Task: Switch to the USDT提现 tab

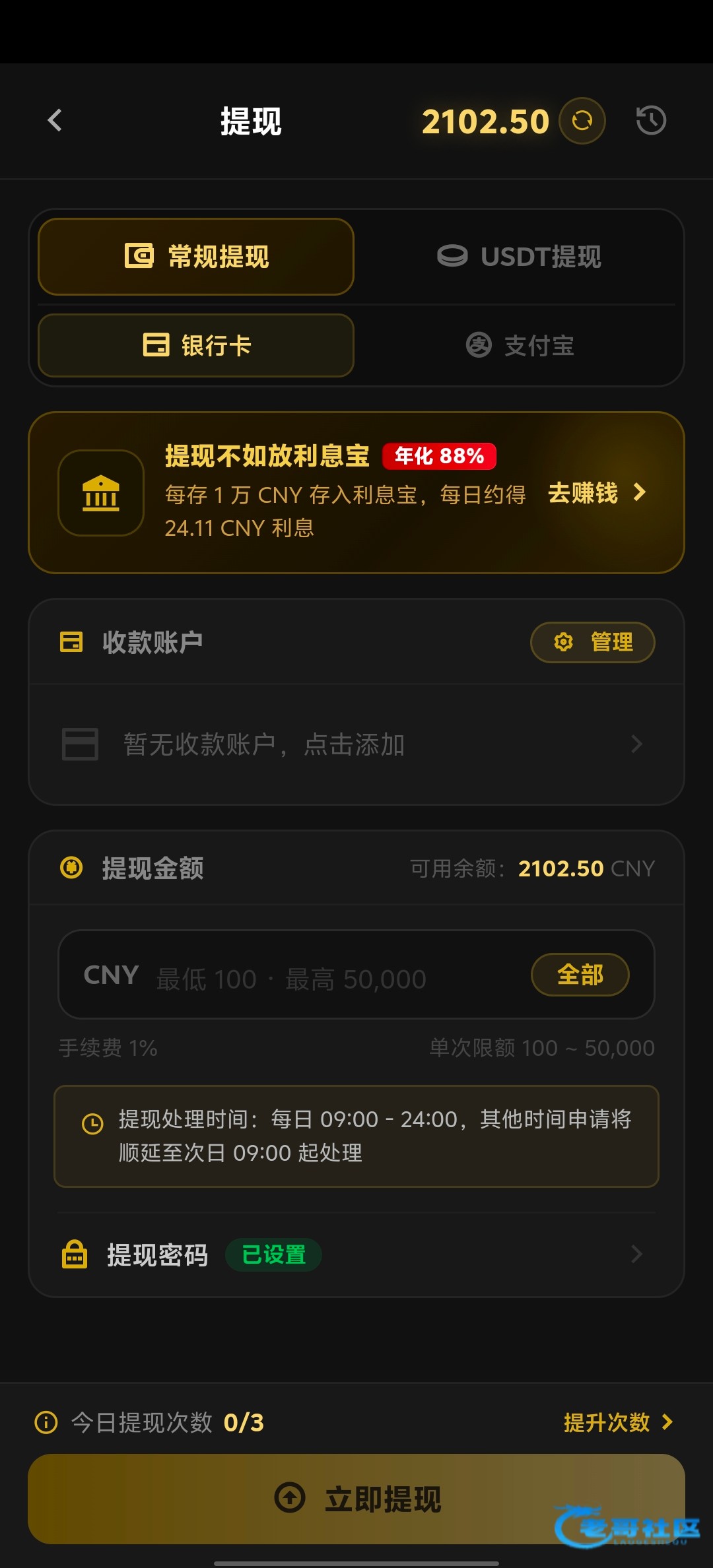Action: coord(519,257)
